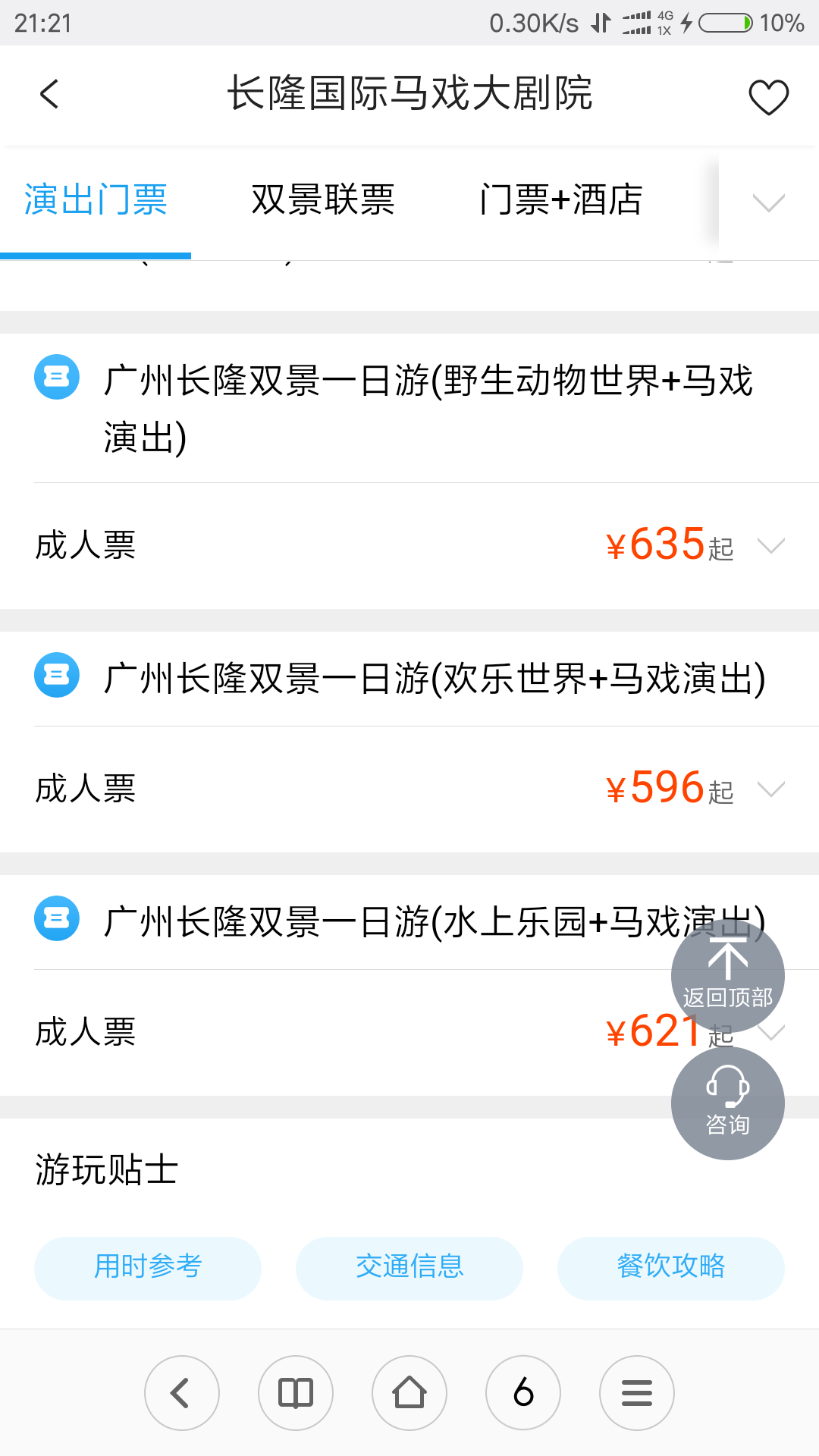The image size is (819, 1456).
Task: Open browser bookmarks book icon
Action: (296, 1393)
